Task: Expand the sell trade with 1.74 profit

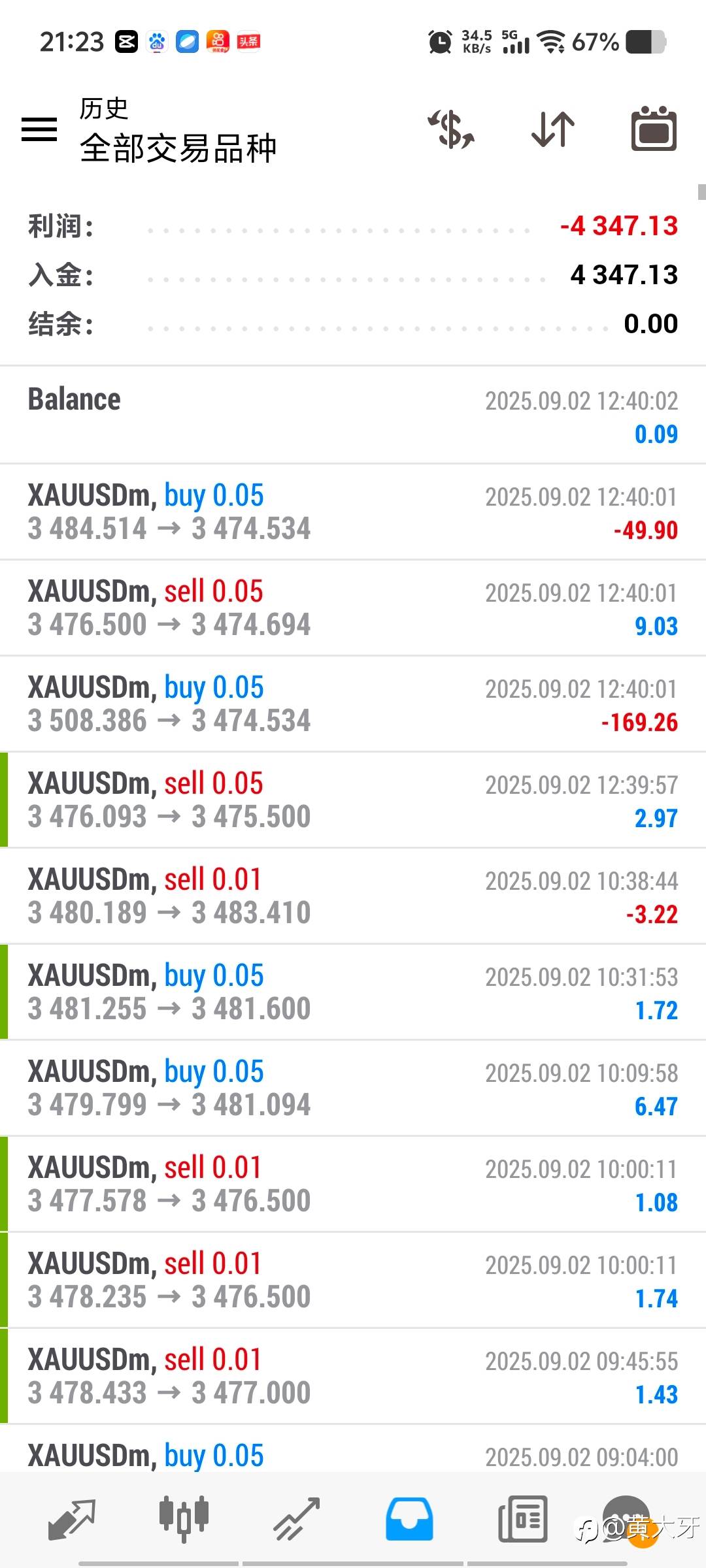Action: [353, 1280]
